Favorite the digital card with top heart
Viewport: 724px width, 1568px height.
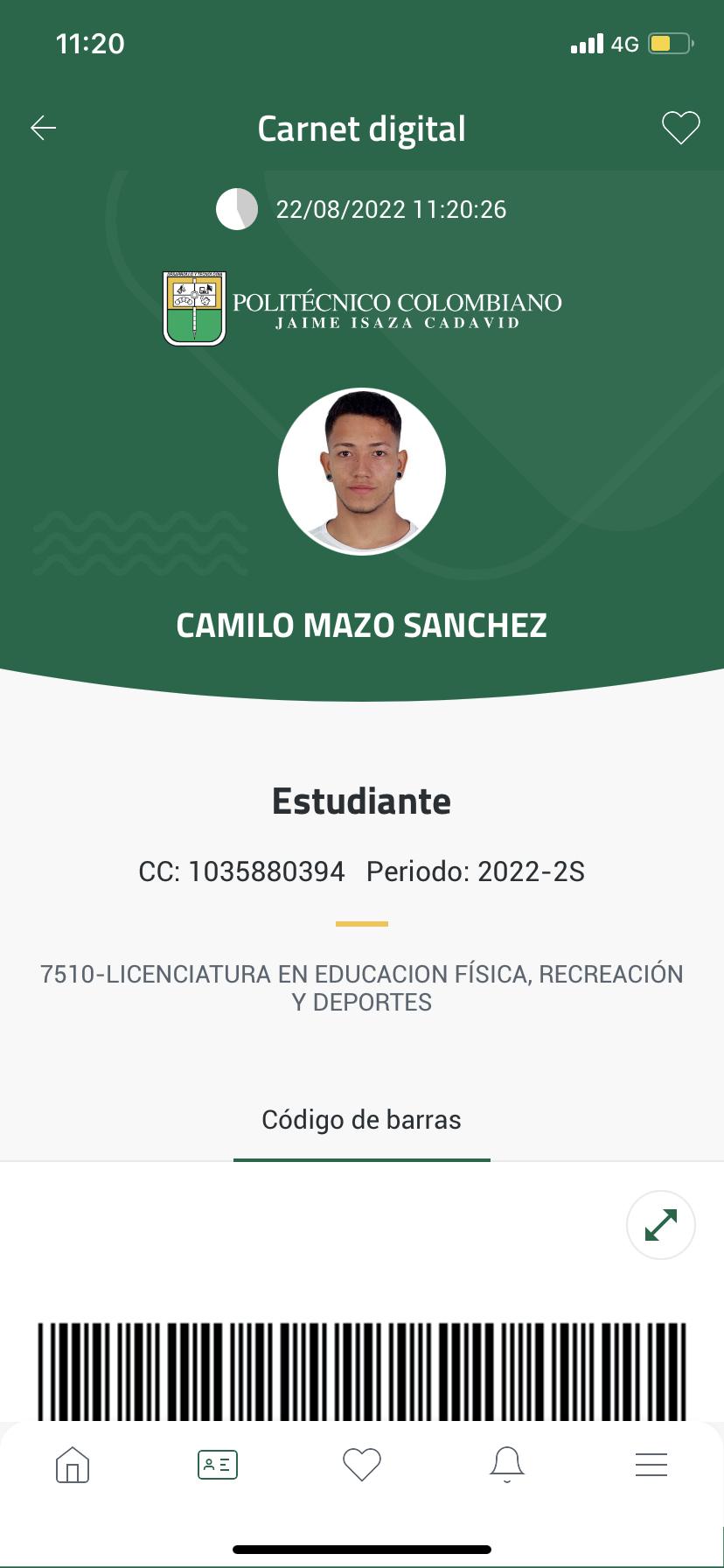coord(680,128)
